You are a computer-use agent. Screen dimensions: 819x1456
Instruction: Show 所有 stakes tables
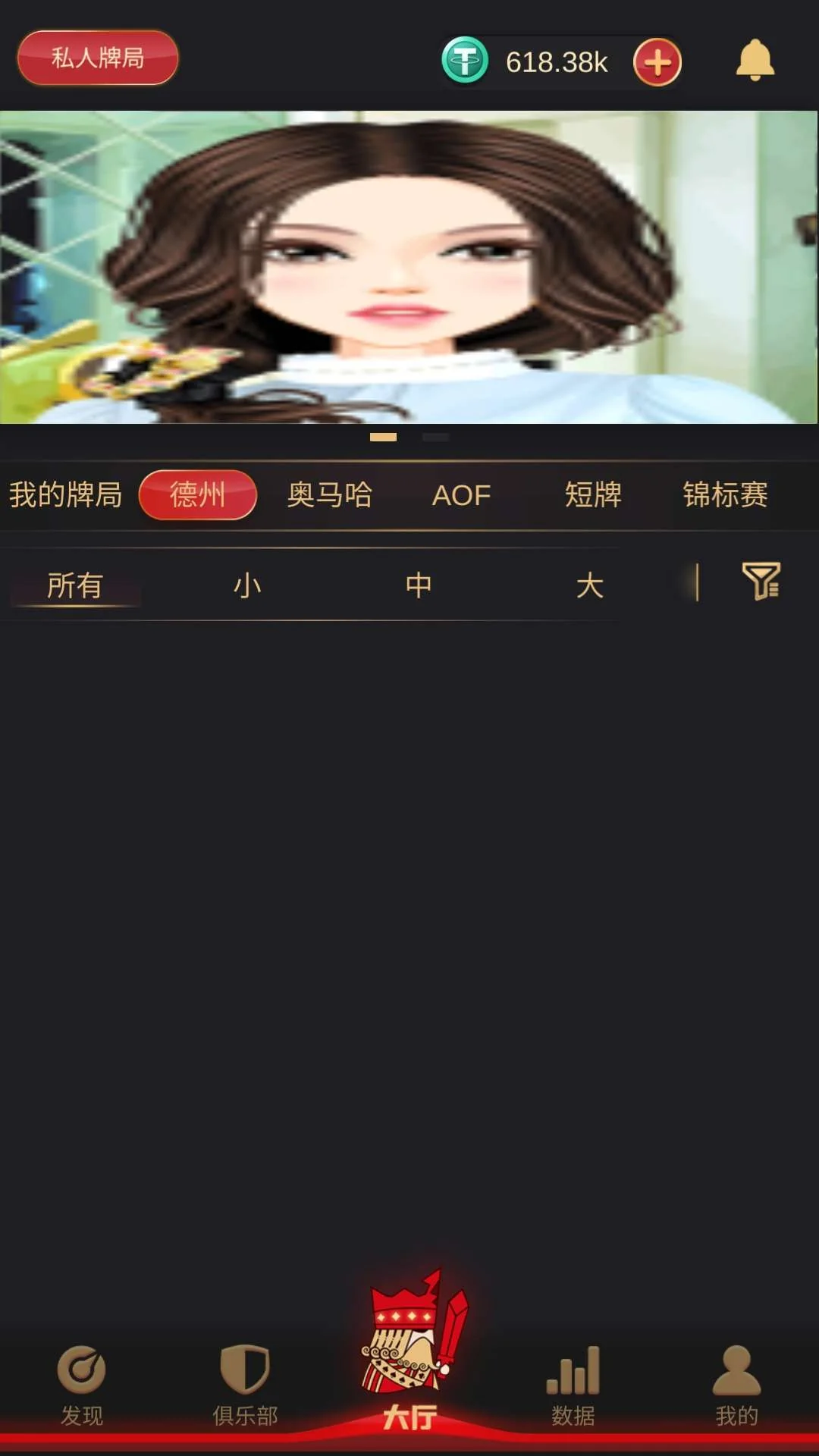pyautogui.click(x=75, y=585)
